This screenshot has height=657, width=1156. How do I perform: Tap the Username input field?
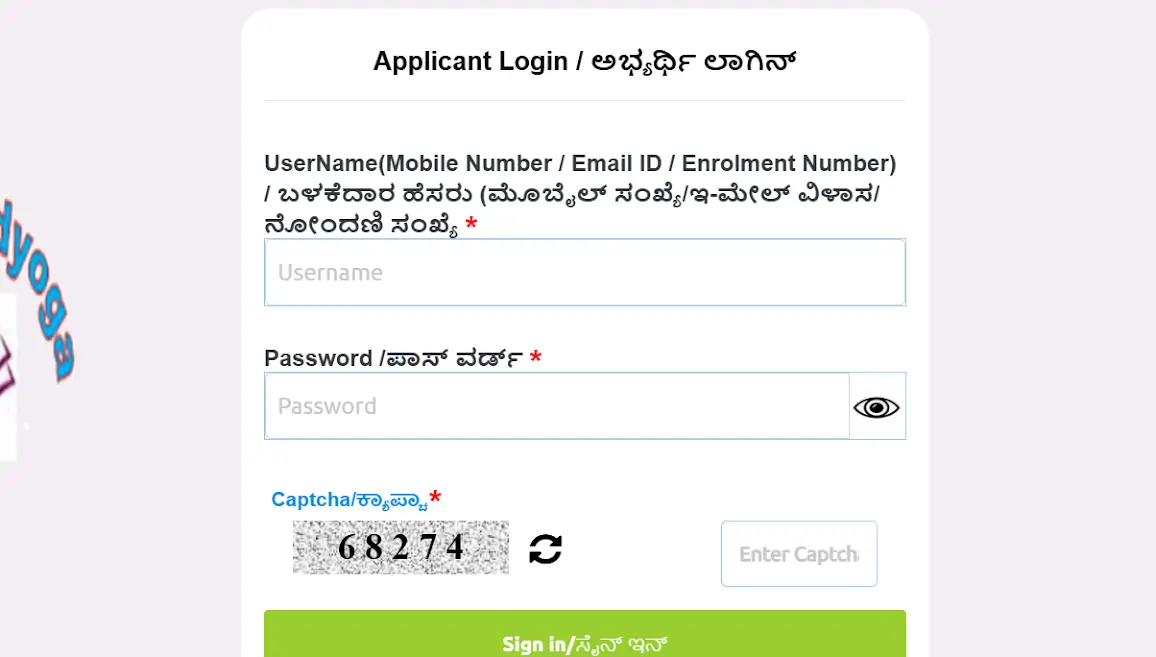(584, 272)
